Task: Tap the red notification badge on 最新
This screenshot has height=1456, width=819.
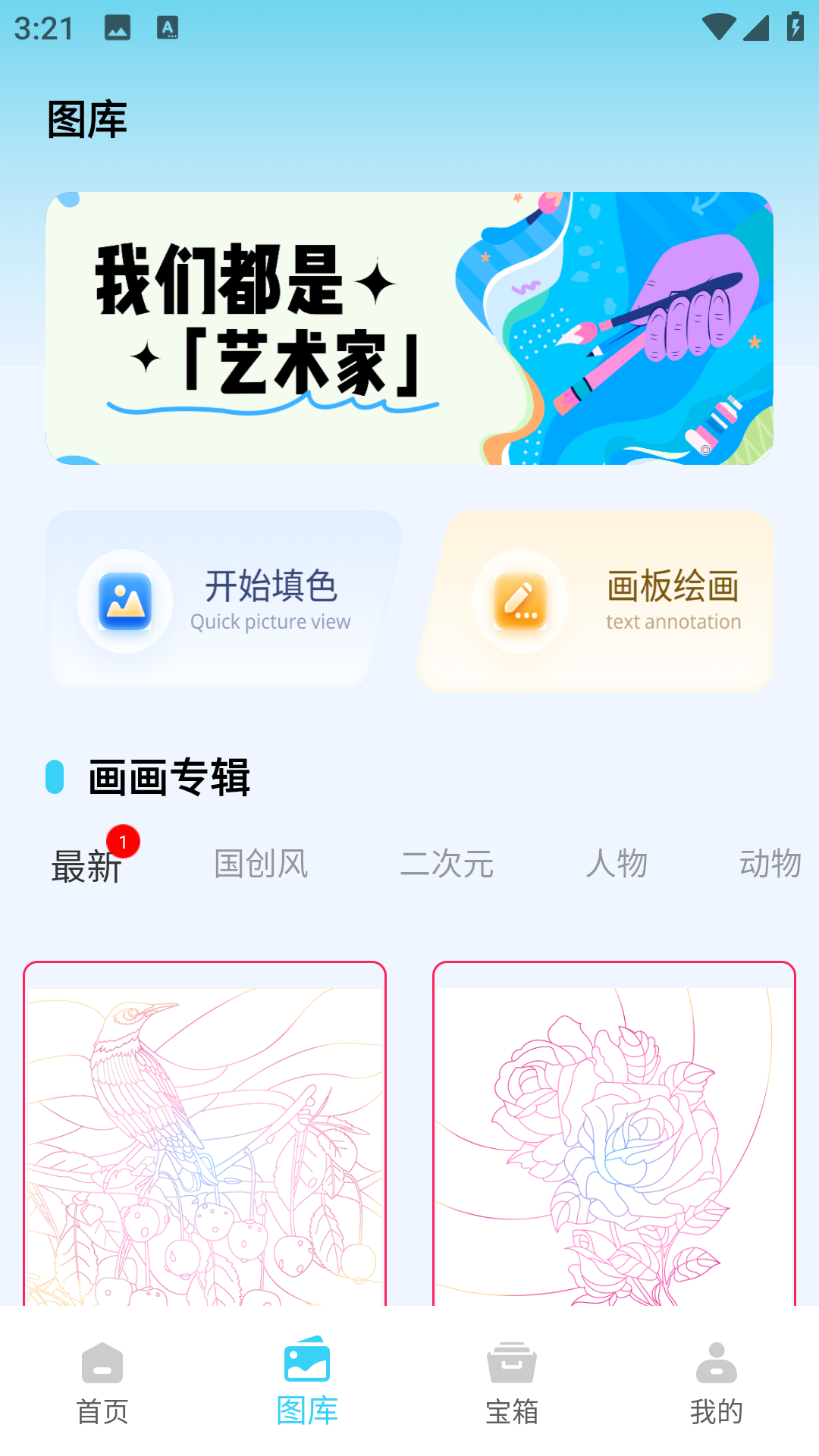Action: tap(124, 840)
